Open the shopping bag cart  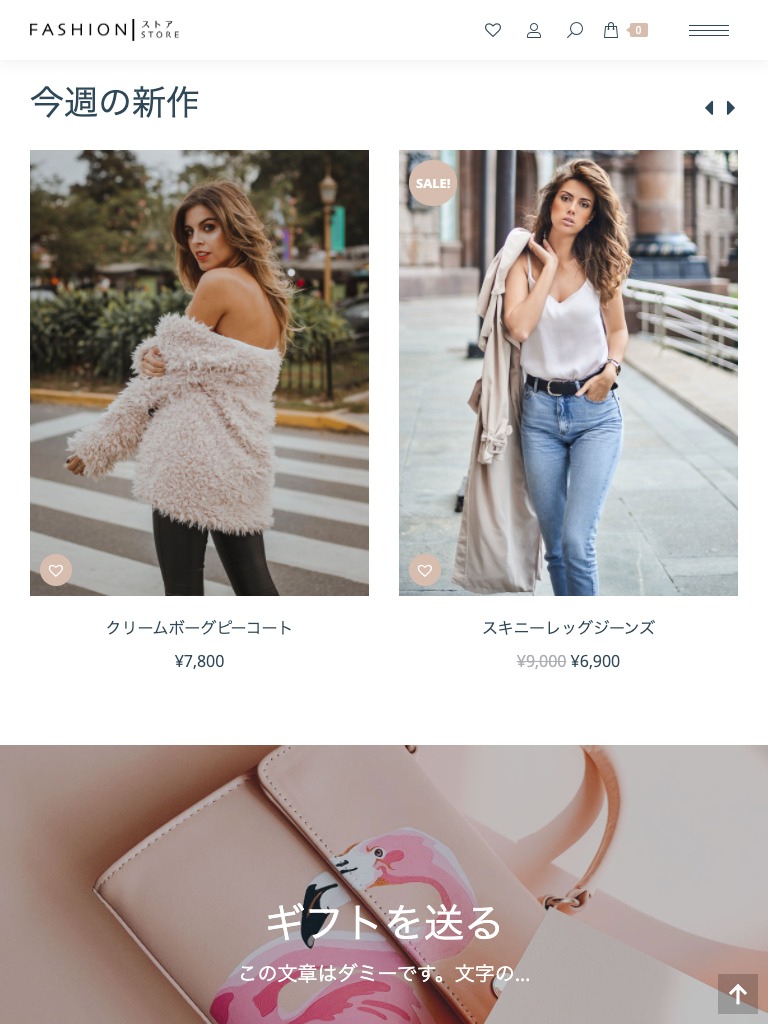click(x=612, y=30)
